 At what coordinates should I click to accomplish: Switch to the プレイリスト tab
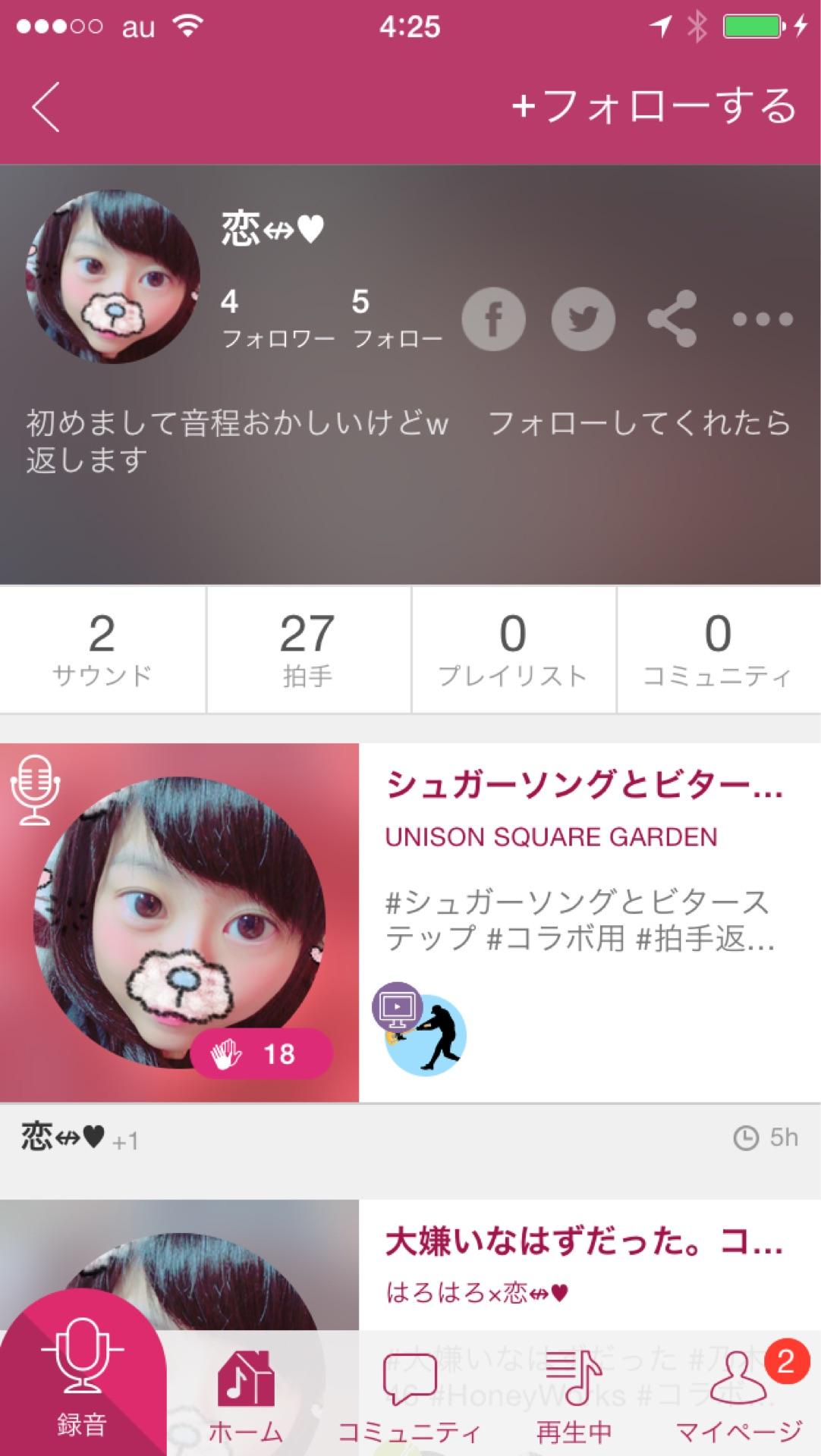pyautogui.click(x=513, y=650)
